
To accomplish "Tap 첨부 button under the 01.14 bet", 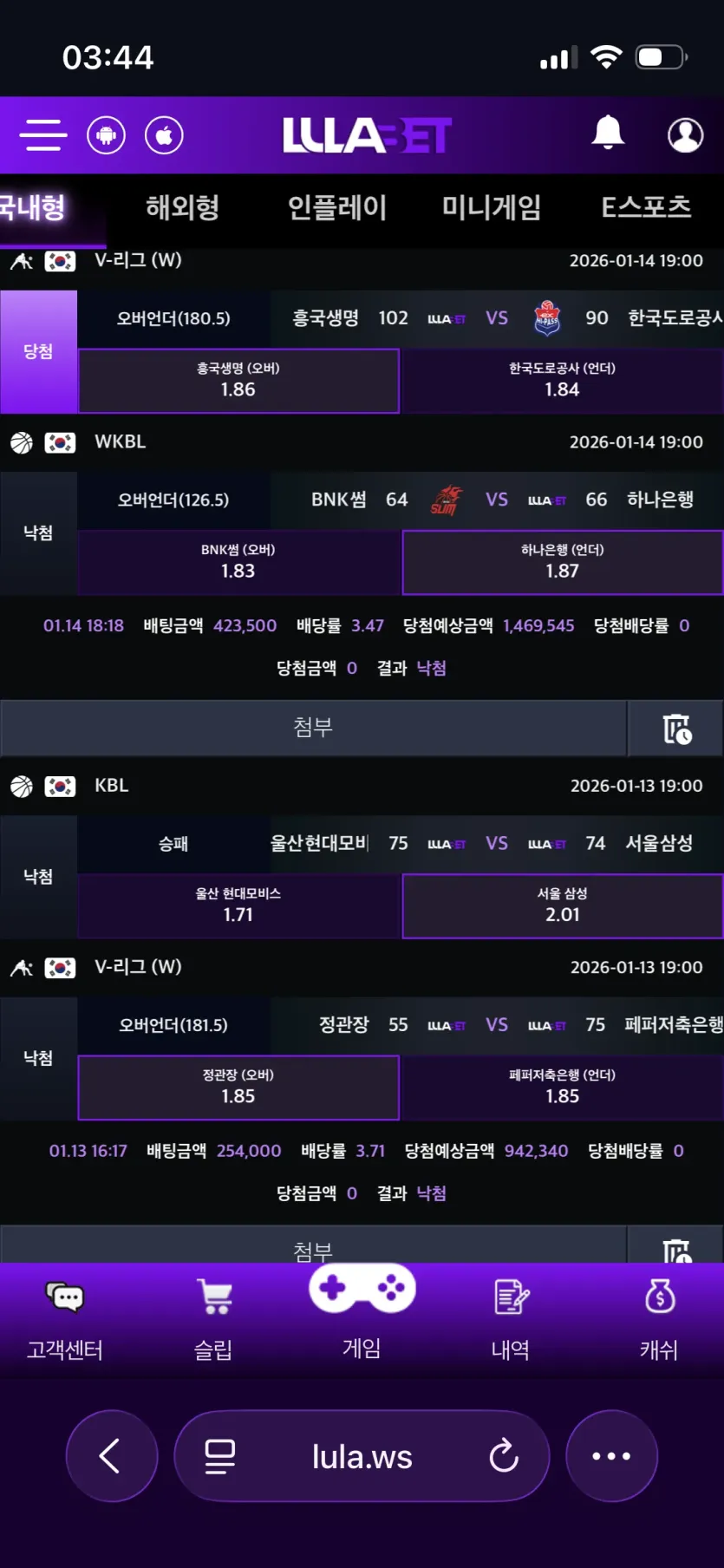I will tap(314, 728).
